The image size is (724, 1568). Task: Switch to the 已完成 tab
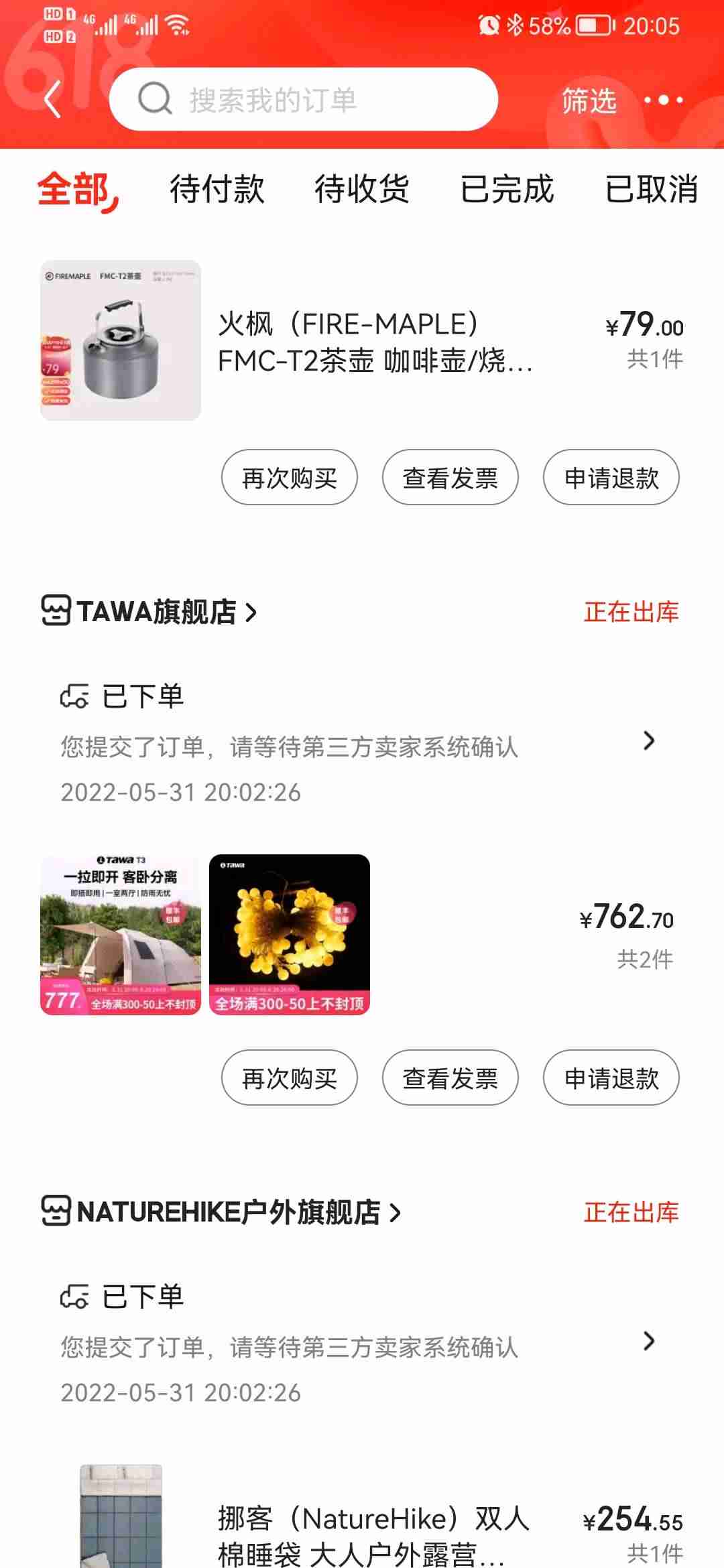coord(507,189)
